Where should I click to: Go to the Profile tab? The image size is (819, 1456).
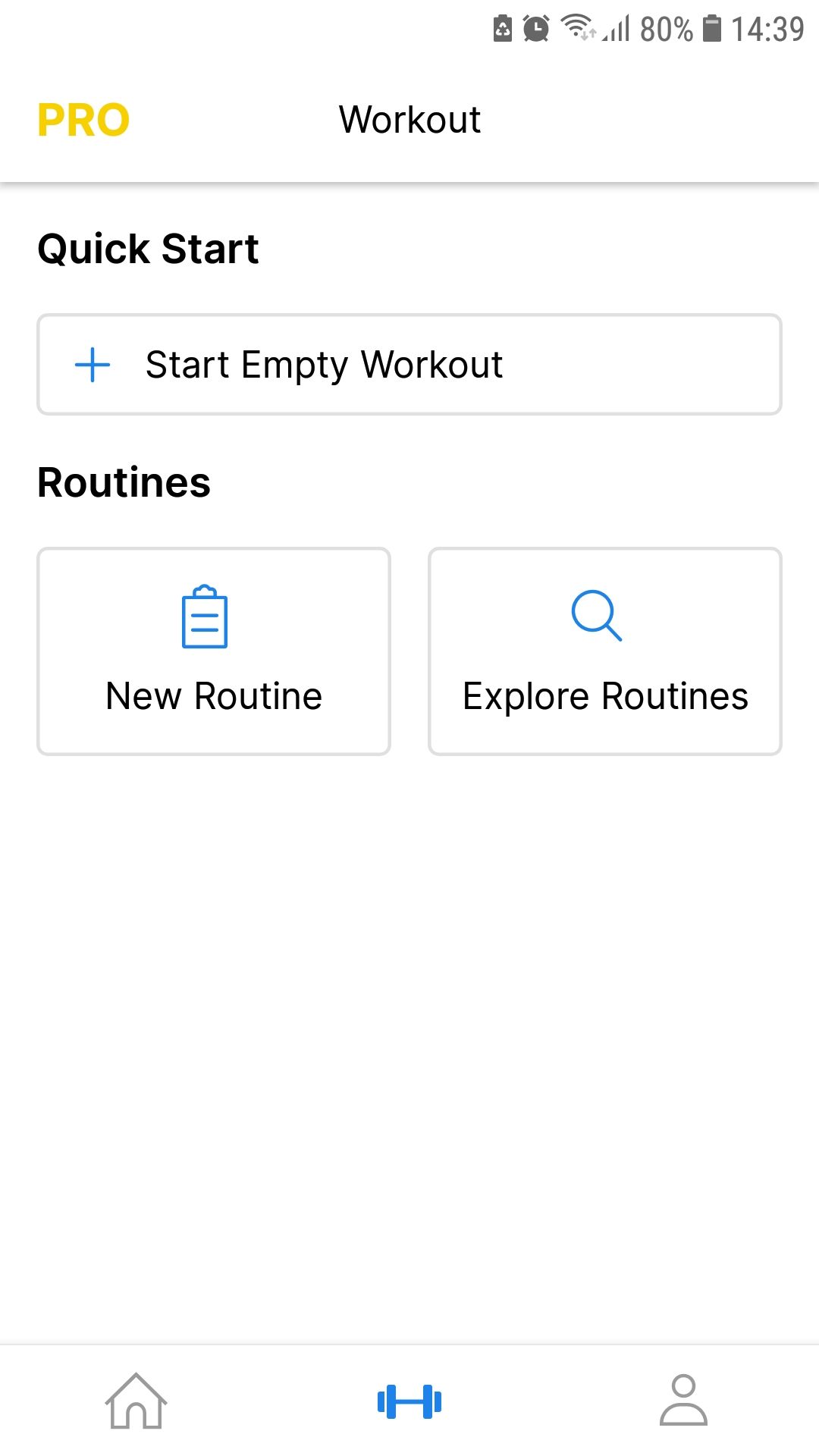coord(683,1401)
